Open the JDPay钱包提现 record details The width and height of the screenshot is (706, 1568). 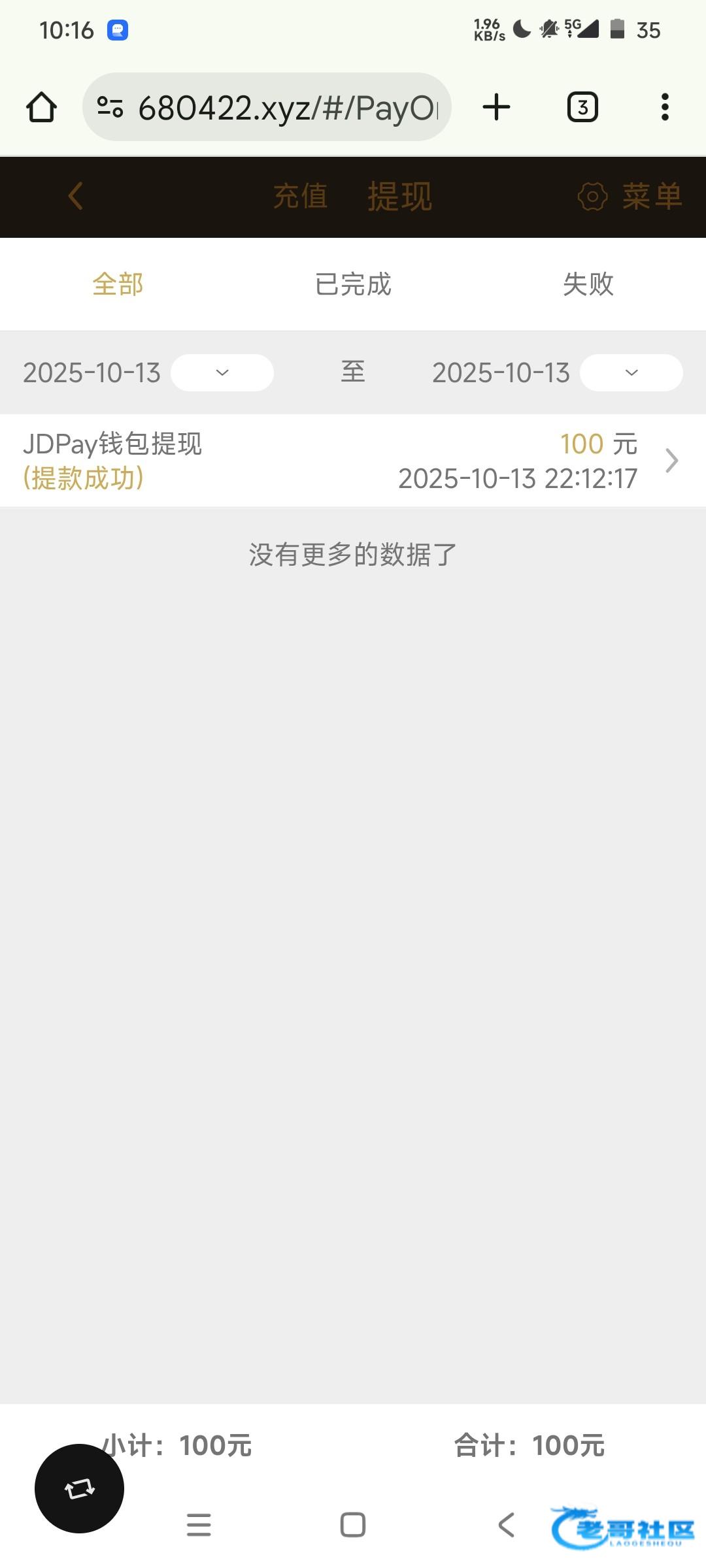click(x=353, y=461)
